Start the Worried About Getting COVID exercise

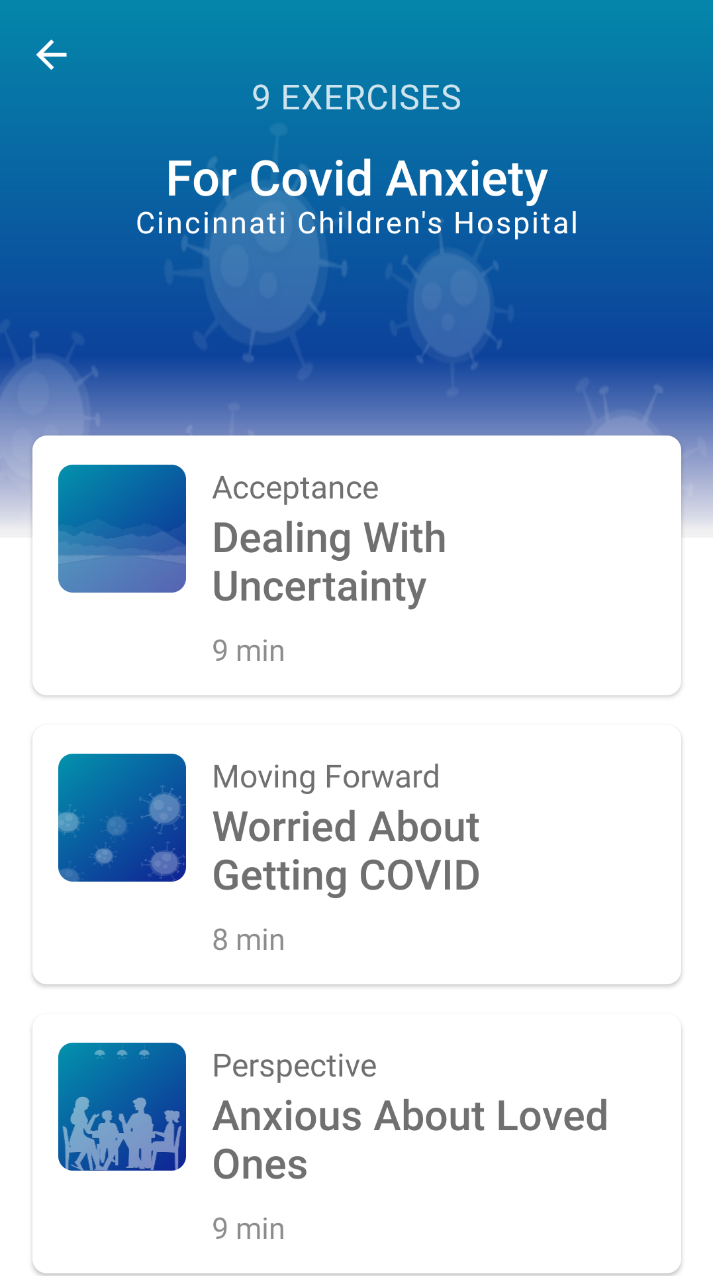[357, 854]
